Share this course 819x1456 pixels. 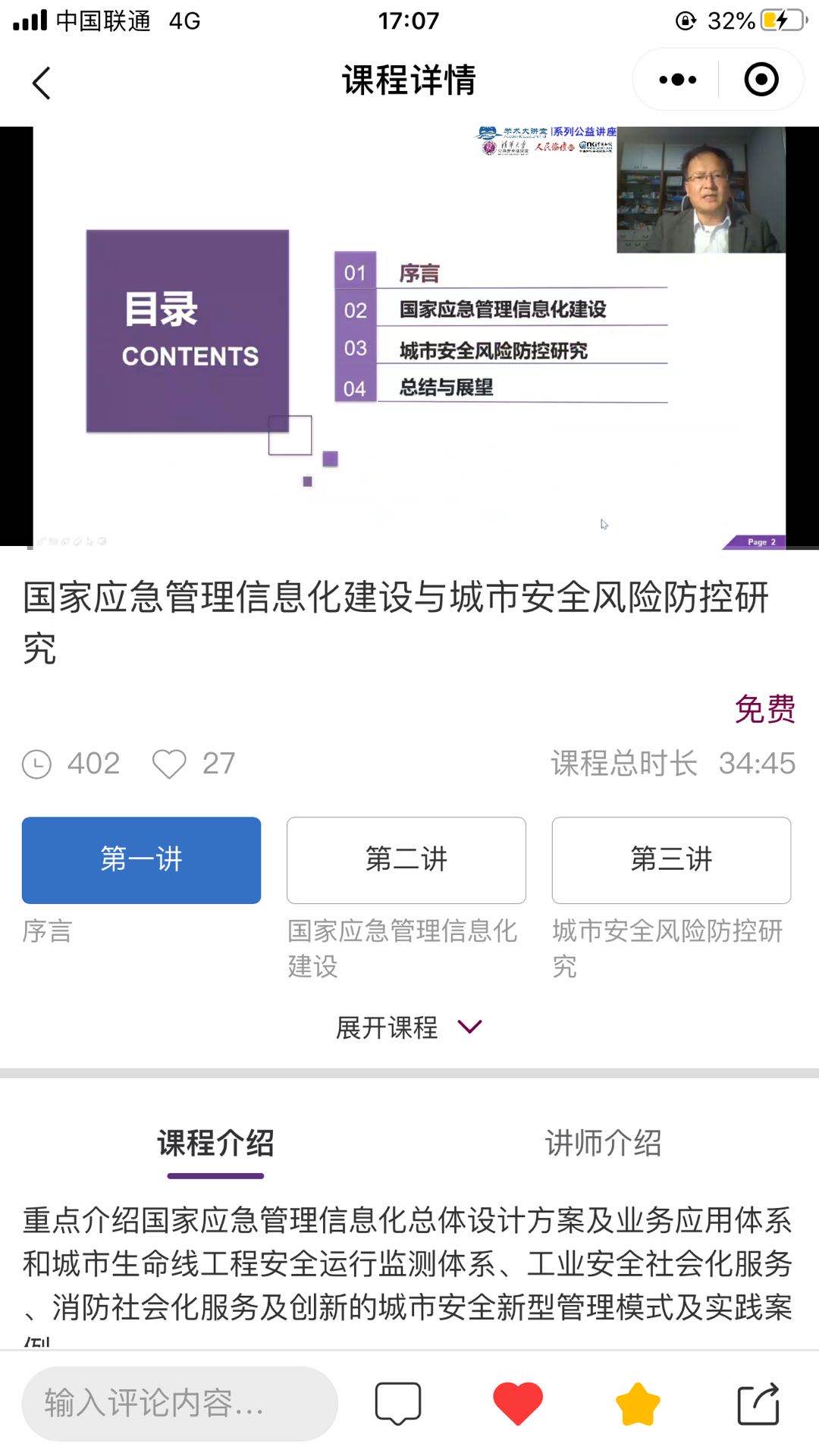[758, 1403]
